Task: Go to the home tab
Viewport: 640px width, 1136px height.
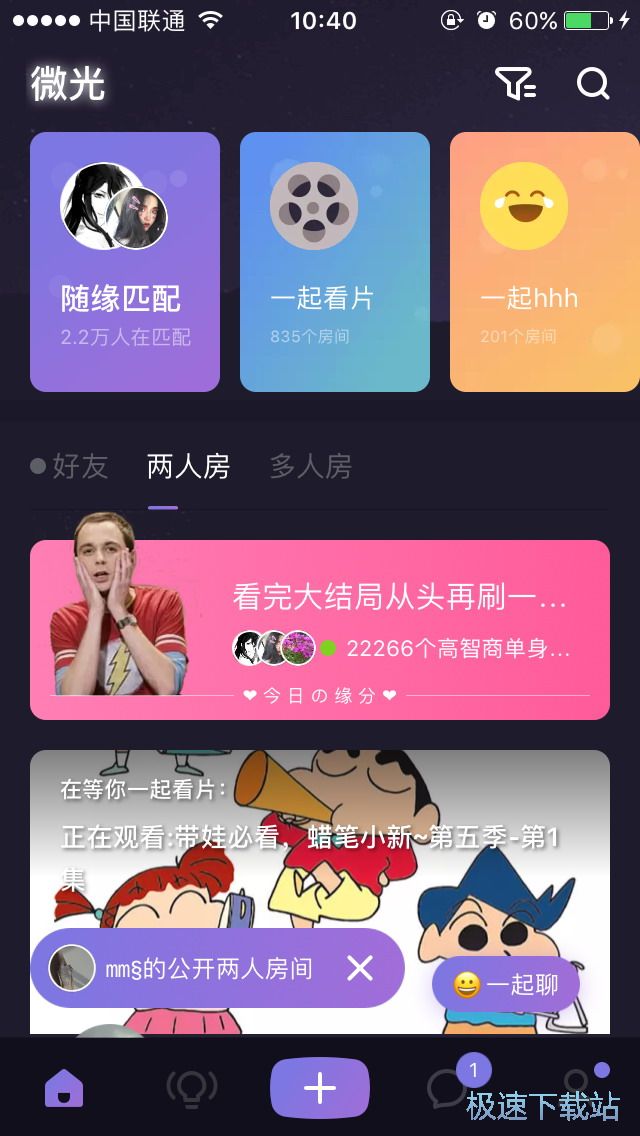Action: (64, 1088)
